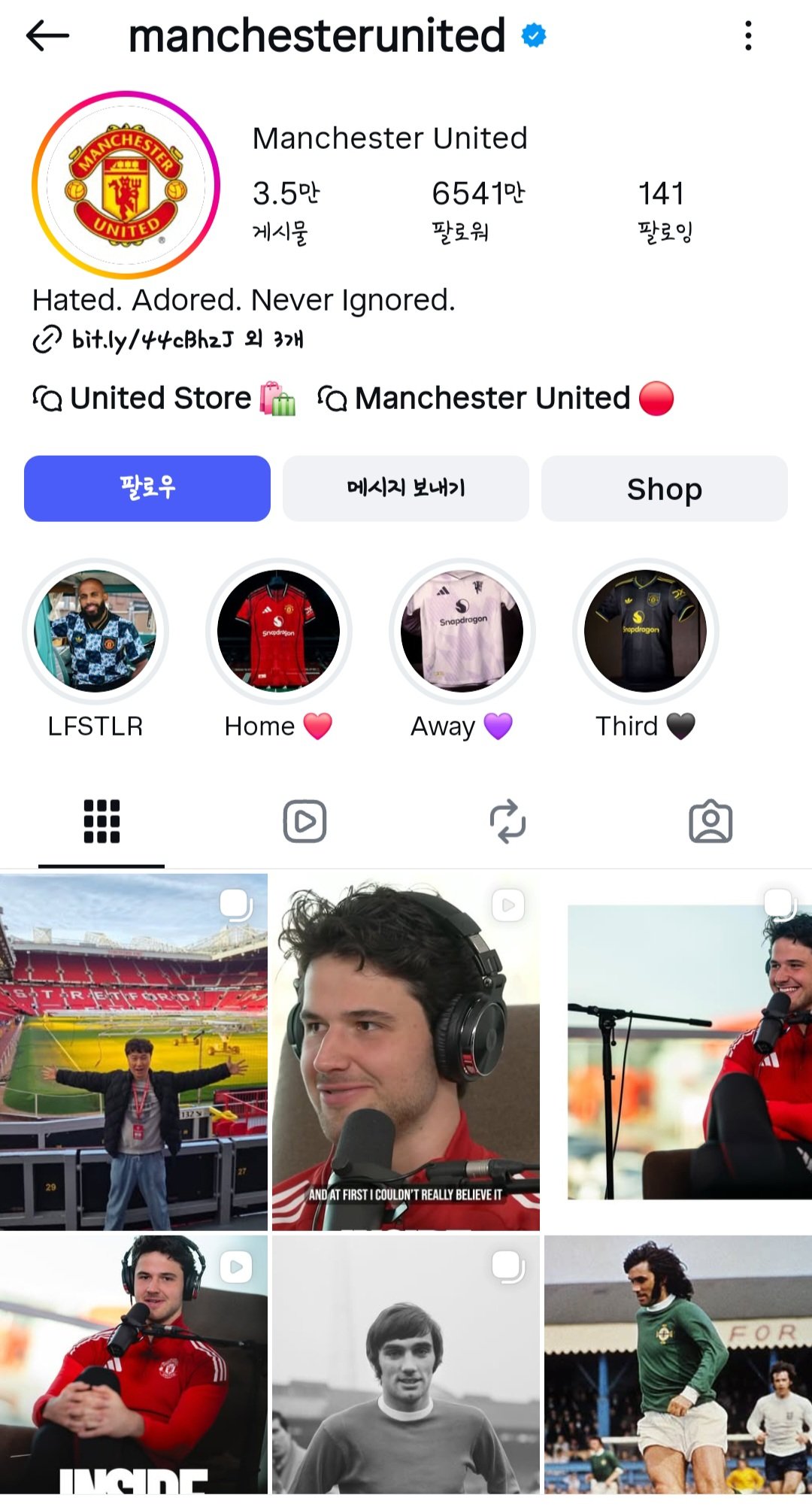This screenshot has width=812, height=1510.
Task: Open the Manchester United broadcast channel
Action: [495, 399]
